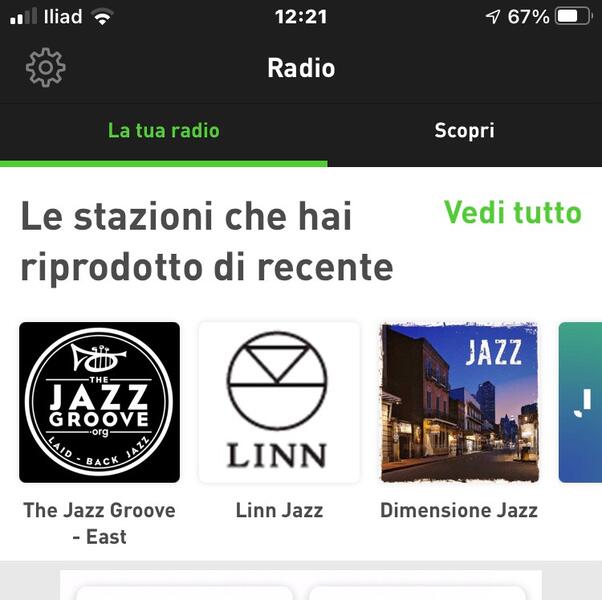Screen dimensions: 602x600
Task: Open the settings gear icon
Action: [x=45, y=68]
